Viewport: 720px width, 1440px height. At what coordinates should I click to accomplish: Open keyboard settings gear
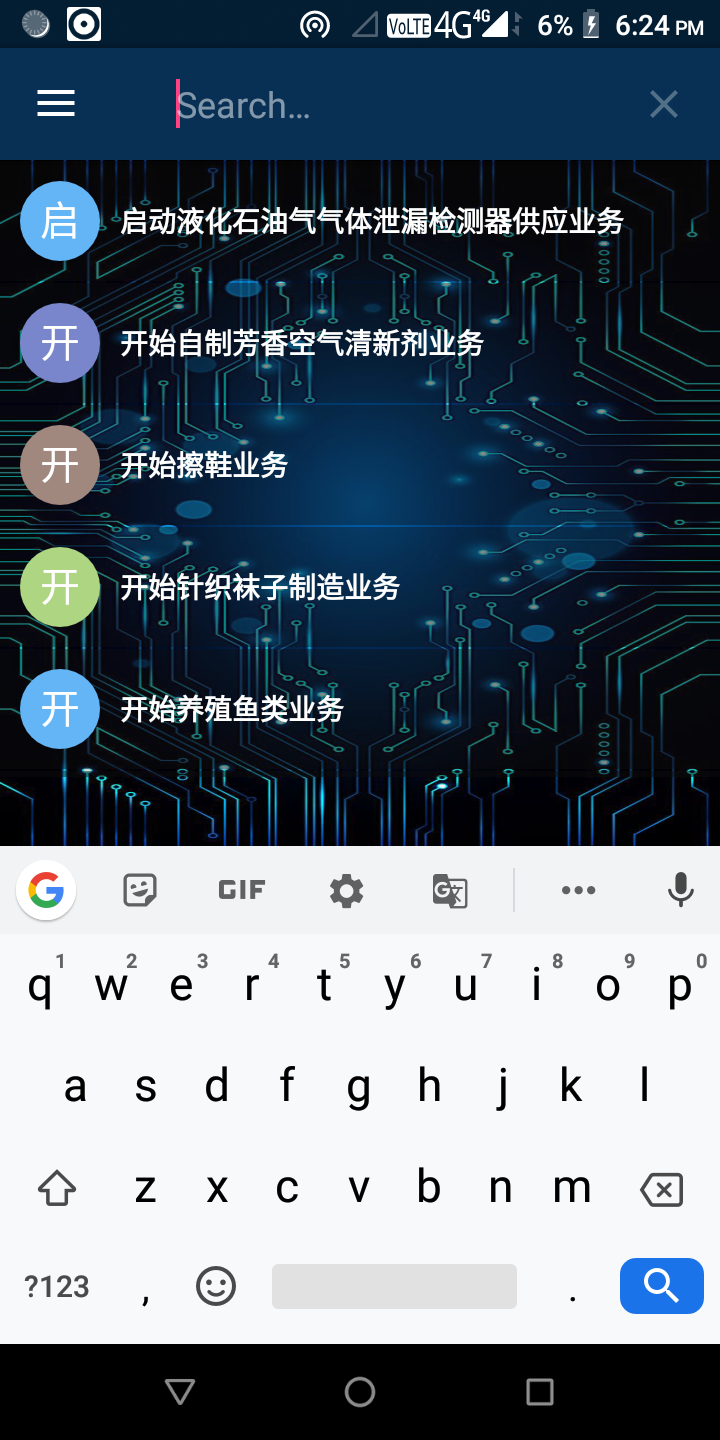347,890
